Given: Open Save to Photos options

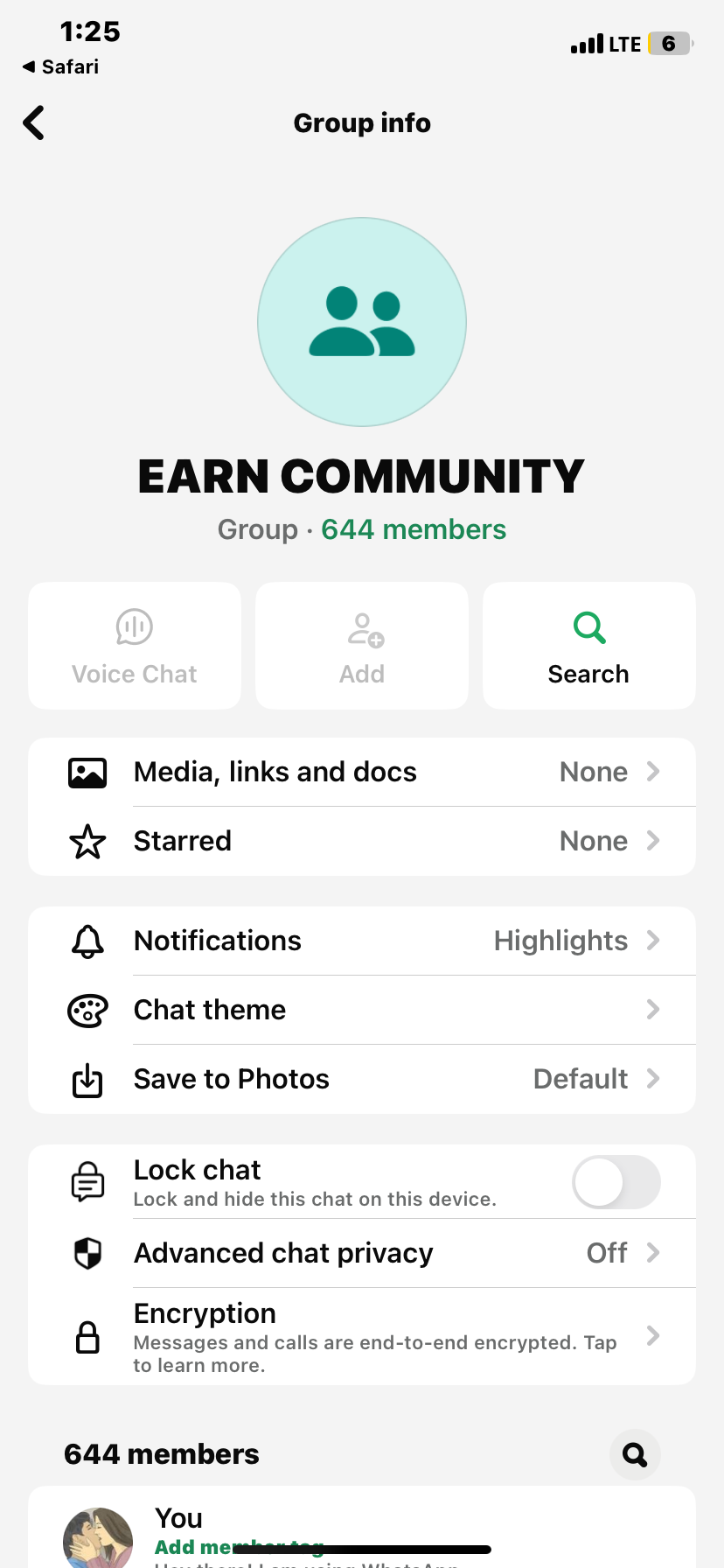Looking at the screenshot, I should (362, 1079).
